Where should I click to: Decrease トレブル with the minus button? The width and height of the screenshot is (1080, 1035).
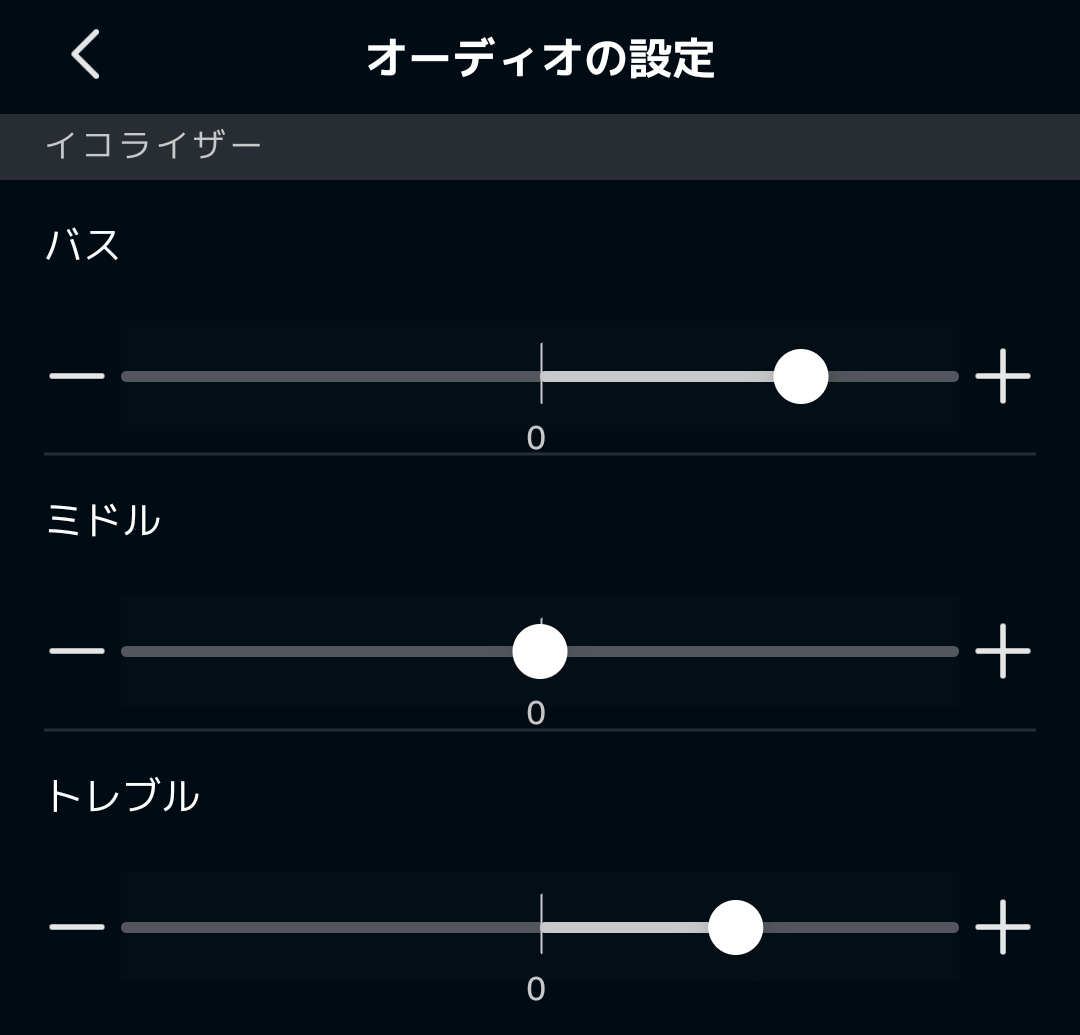pyautogui.click(x=77, y=927)
